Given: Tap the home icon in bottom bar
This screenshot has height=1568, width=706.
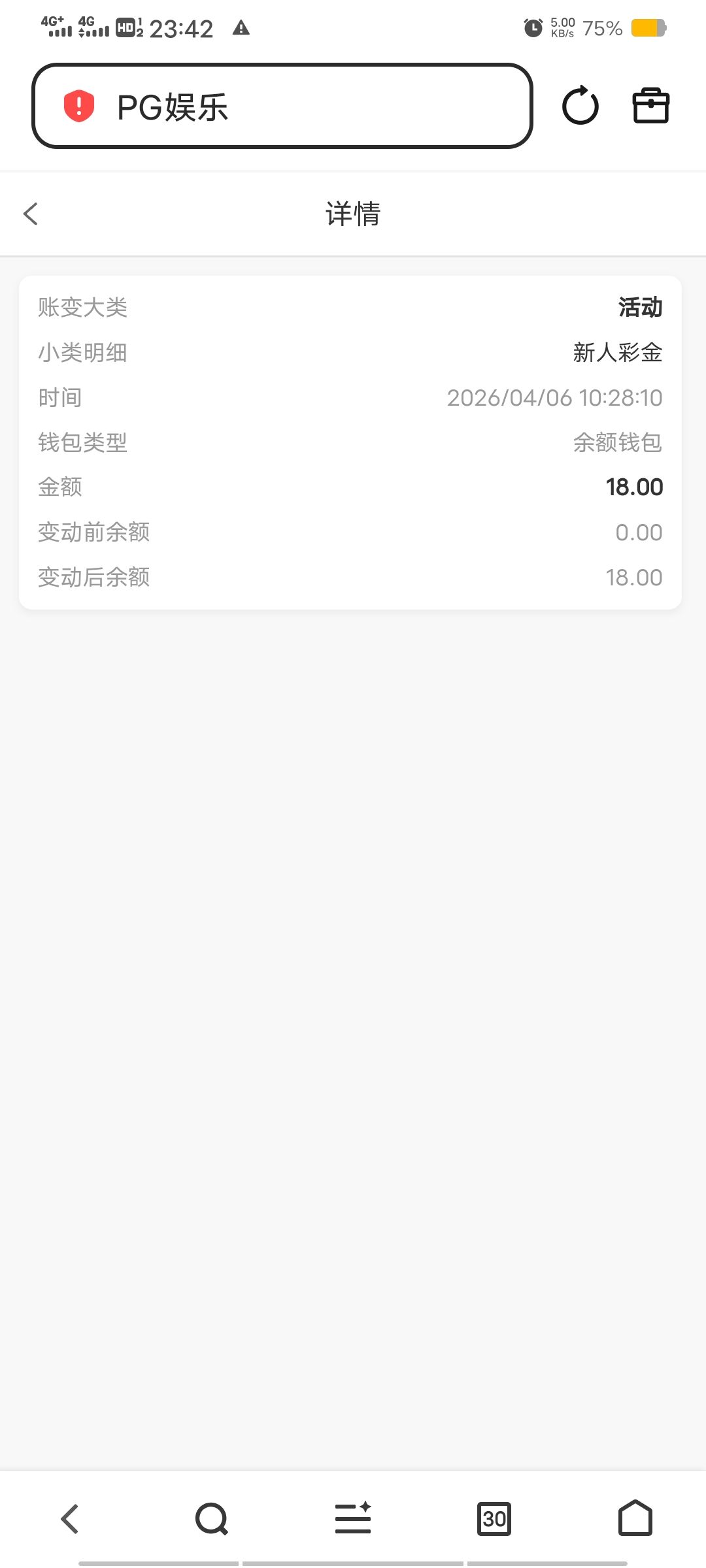Looking at the screenshot, I should (635, 1519).
